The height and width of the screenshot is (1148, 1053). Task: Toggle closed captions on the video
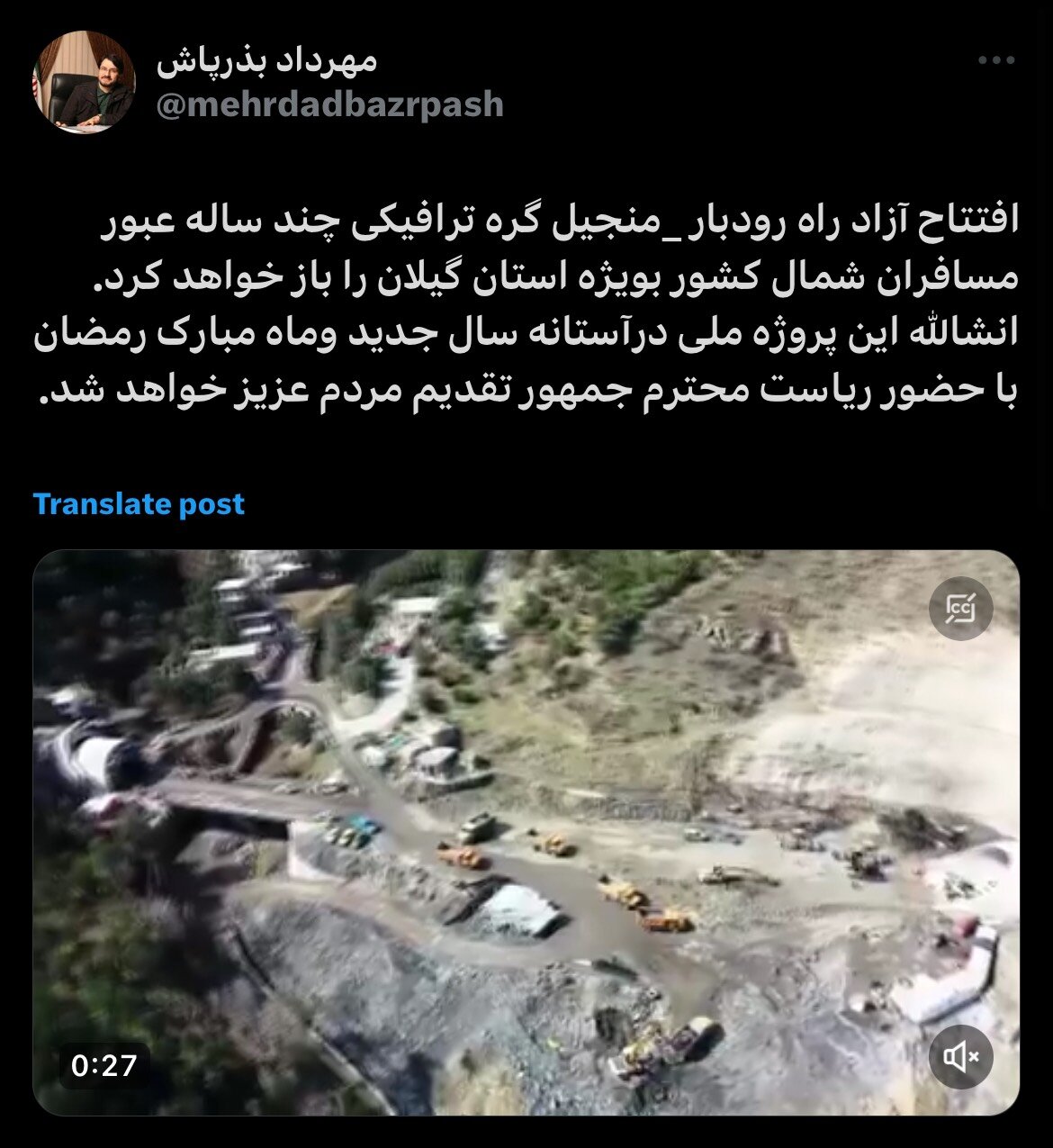(x=960, y=609)
